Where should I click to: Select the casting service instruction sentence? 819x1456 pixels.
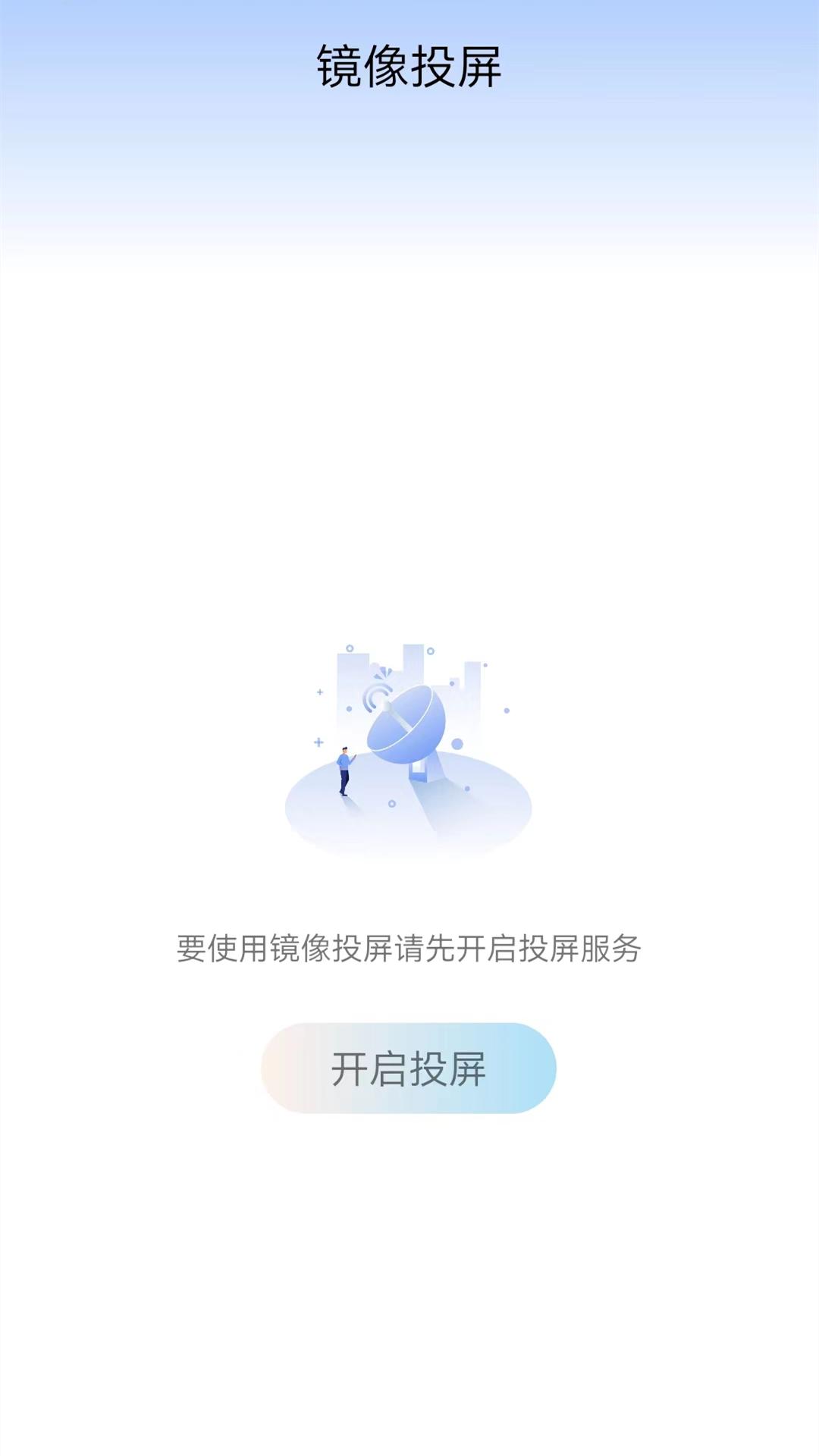pos(409,945)
